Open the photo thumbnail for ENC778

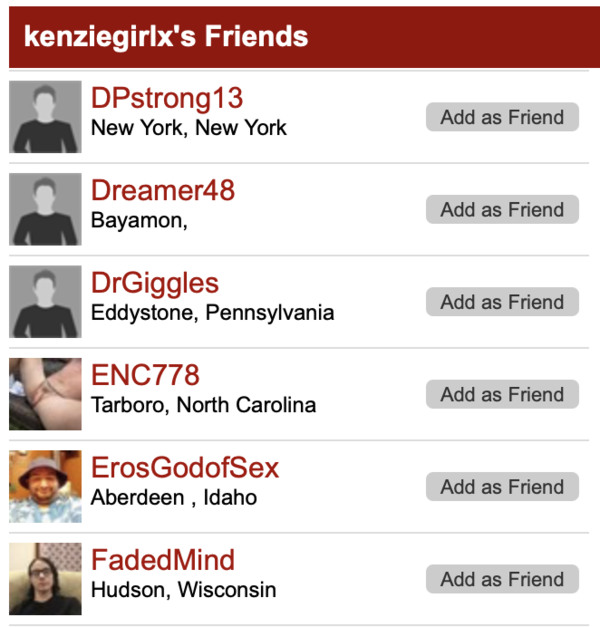(45, 394)
